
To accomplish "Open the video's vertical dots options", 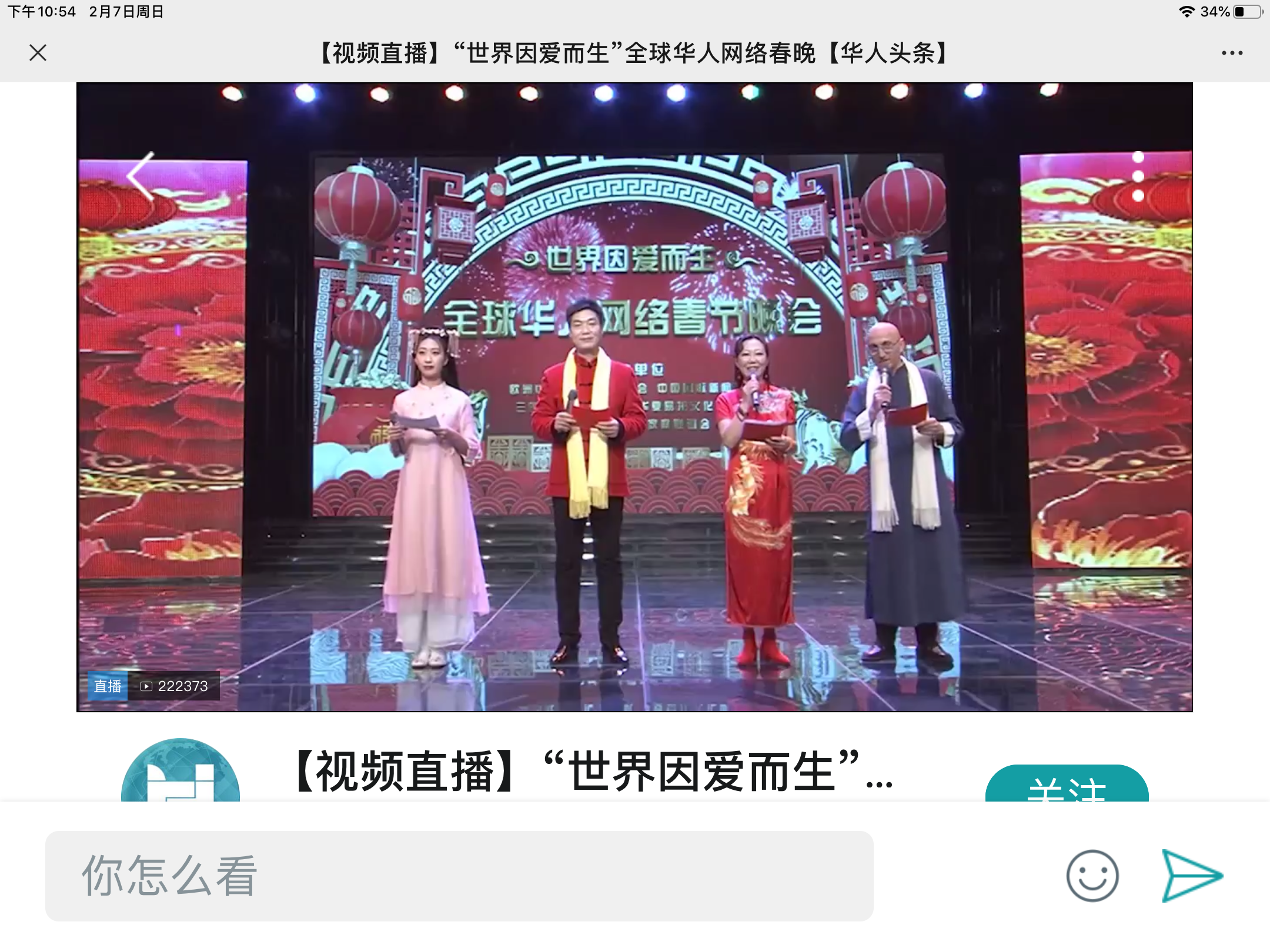I will tap(1138, 176).
